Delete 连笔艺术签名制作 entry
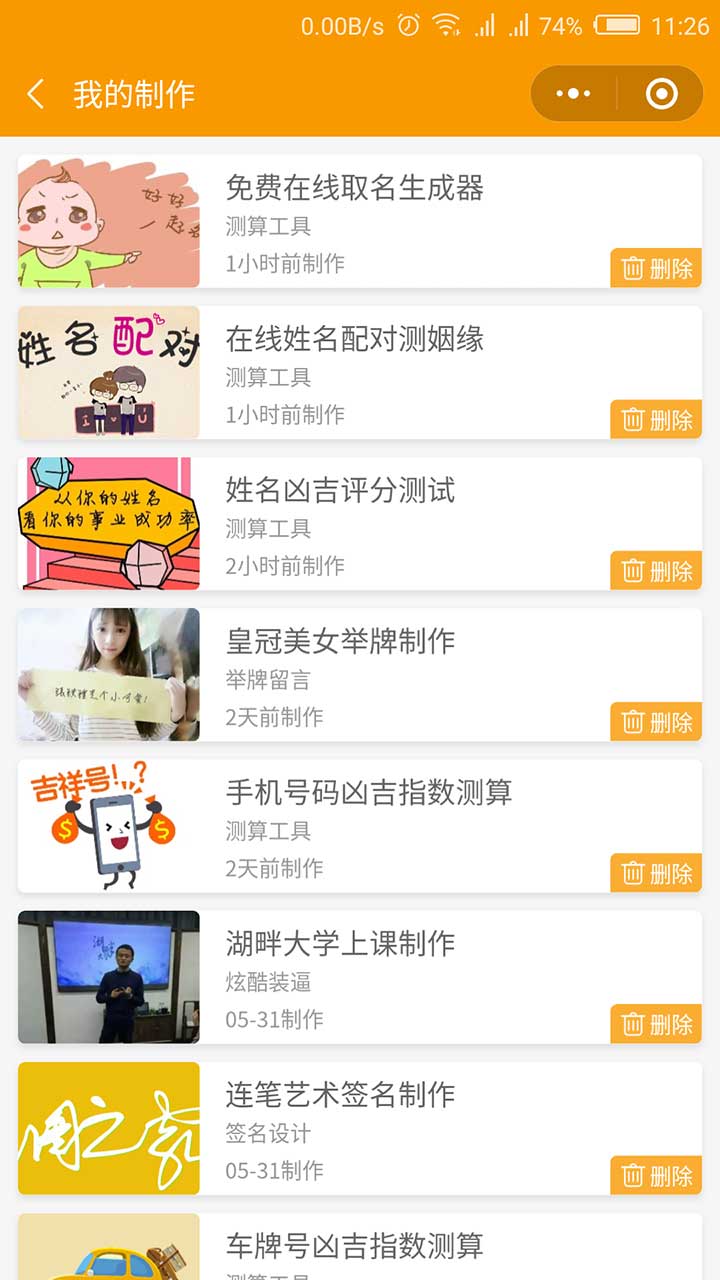This screenshot has height=1280, width=720. click(x=656, y=1175)
